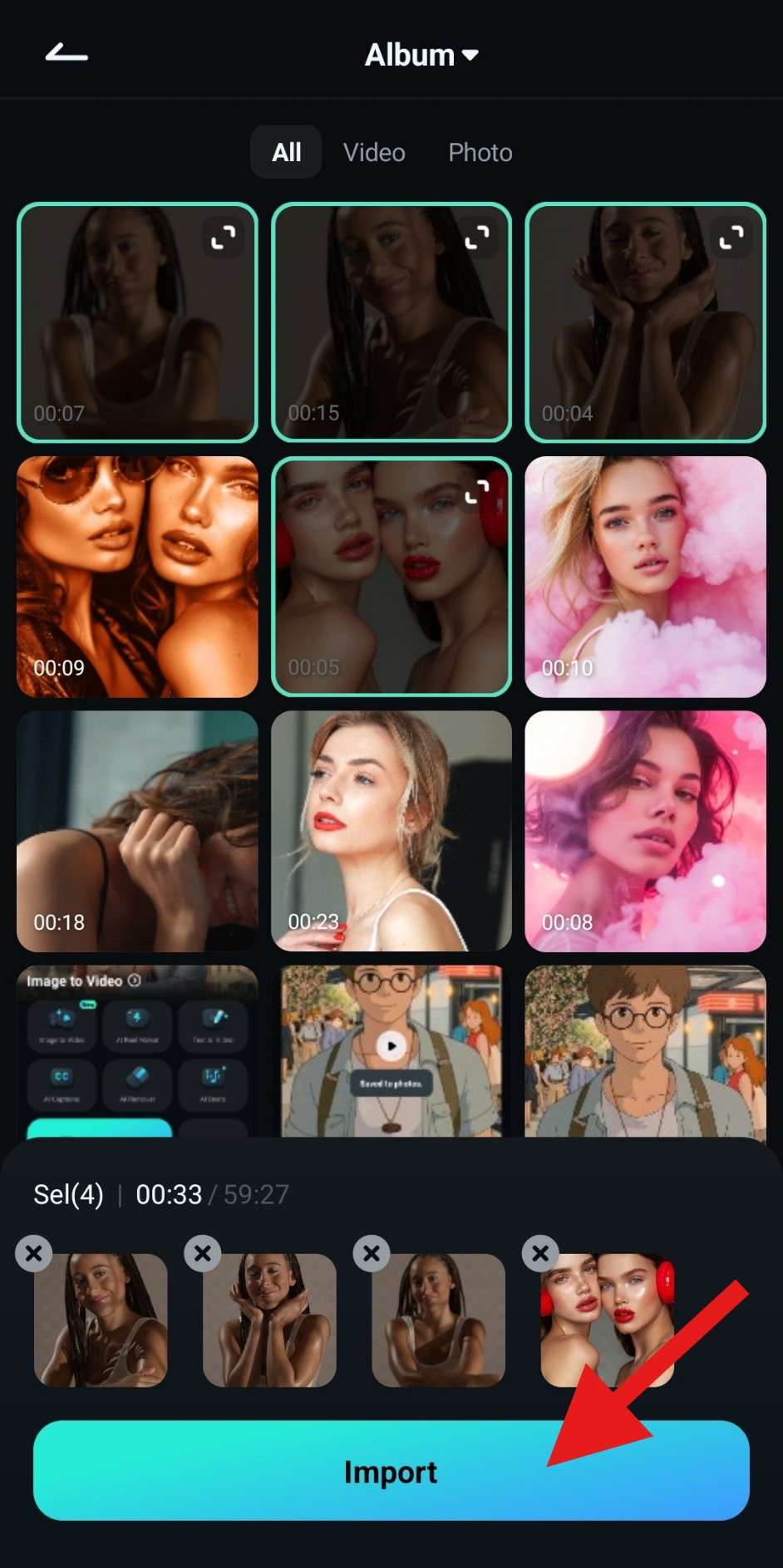The image size is (783, 1568).
Task: Expand preview of the 00:04 clip
Action: (731, 238)
